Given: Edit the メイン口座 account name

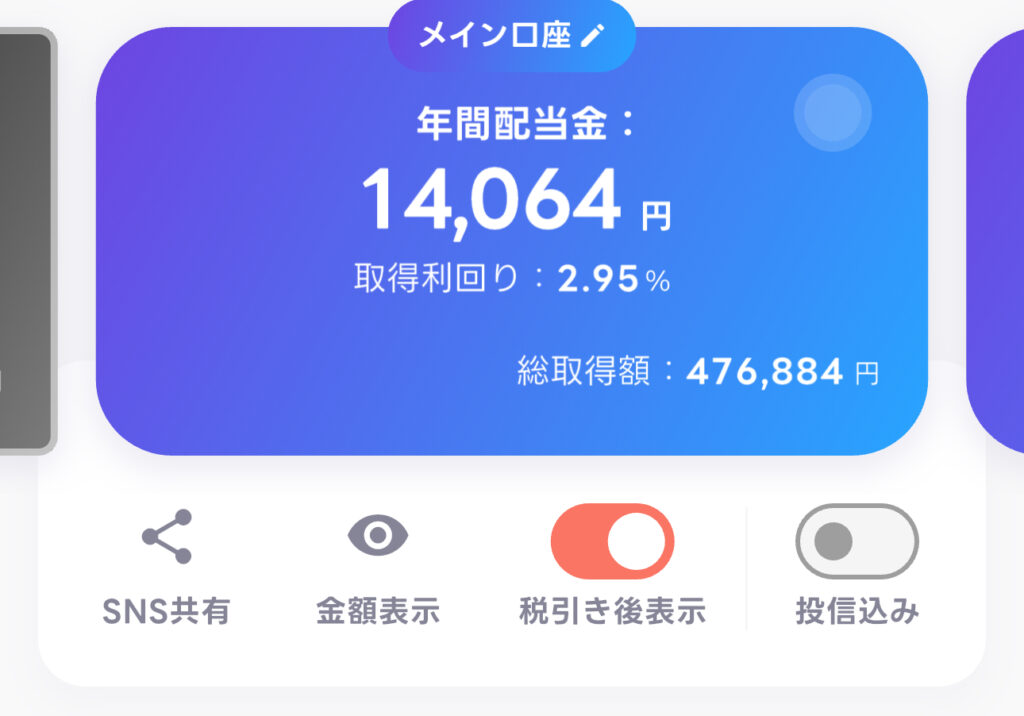Looking at the screenshot, I should (x=593, y=36).
